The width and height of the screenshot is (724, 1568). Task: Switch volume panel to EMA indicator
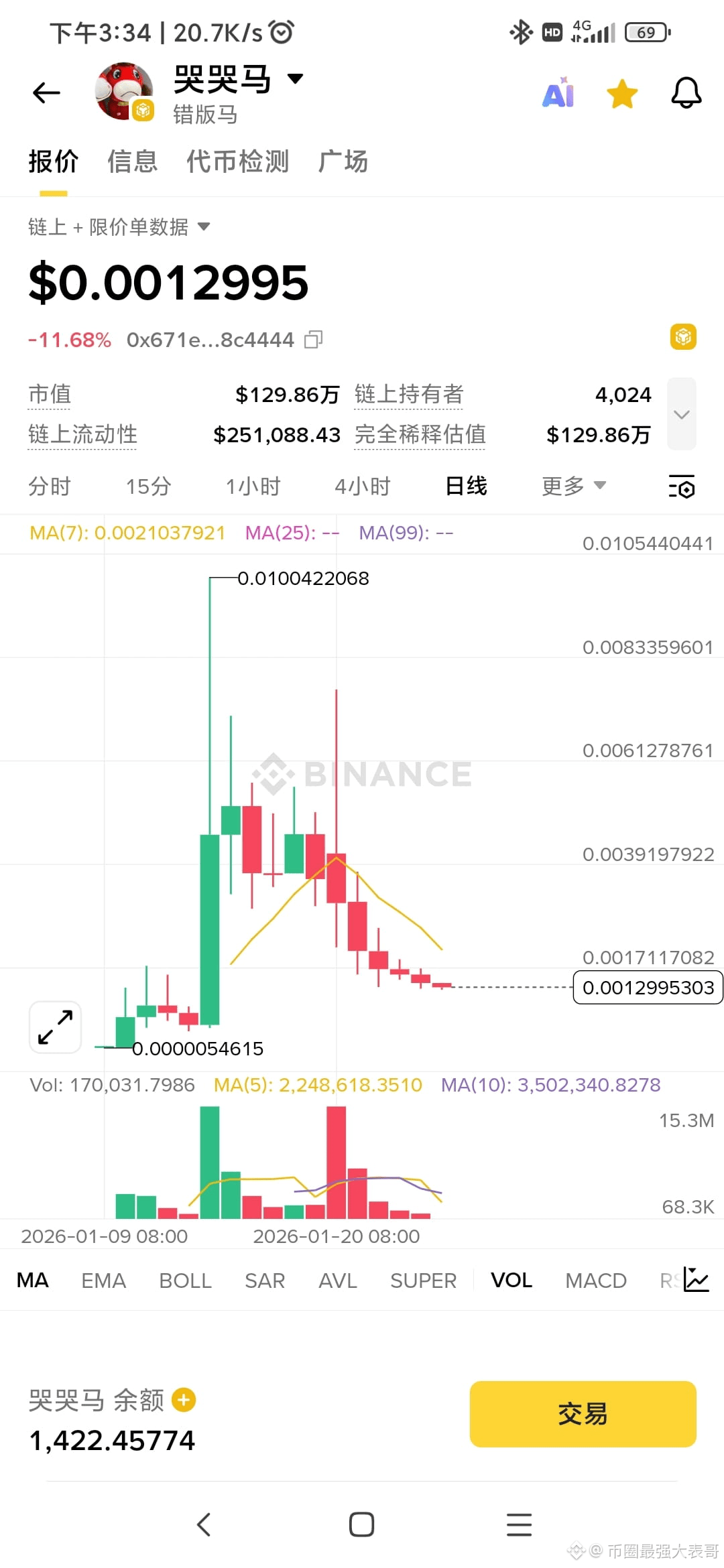[103, 1279]
